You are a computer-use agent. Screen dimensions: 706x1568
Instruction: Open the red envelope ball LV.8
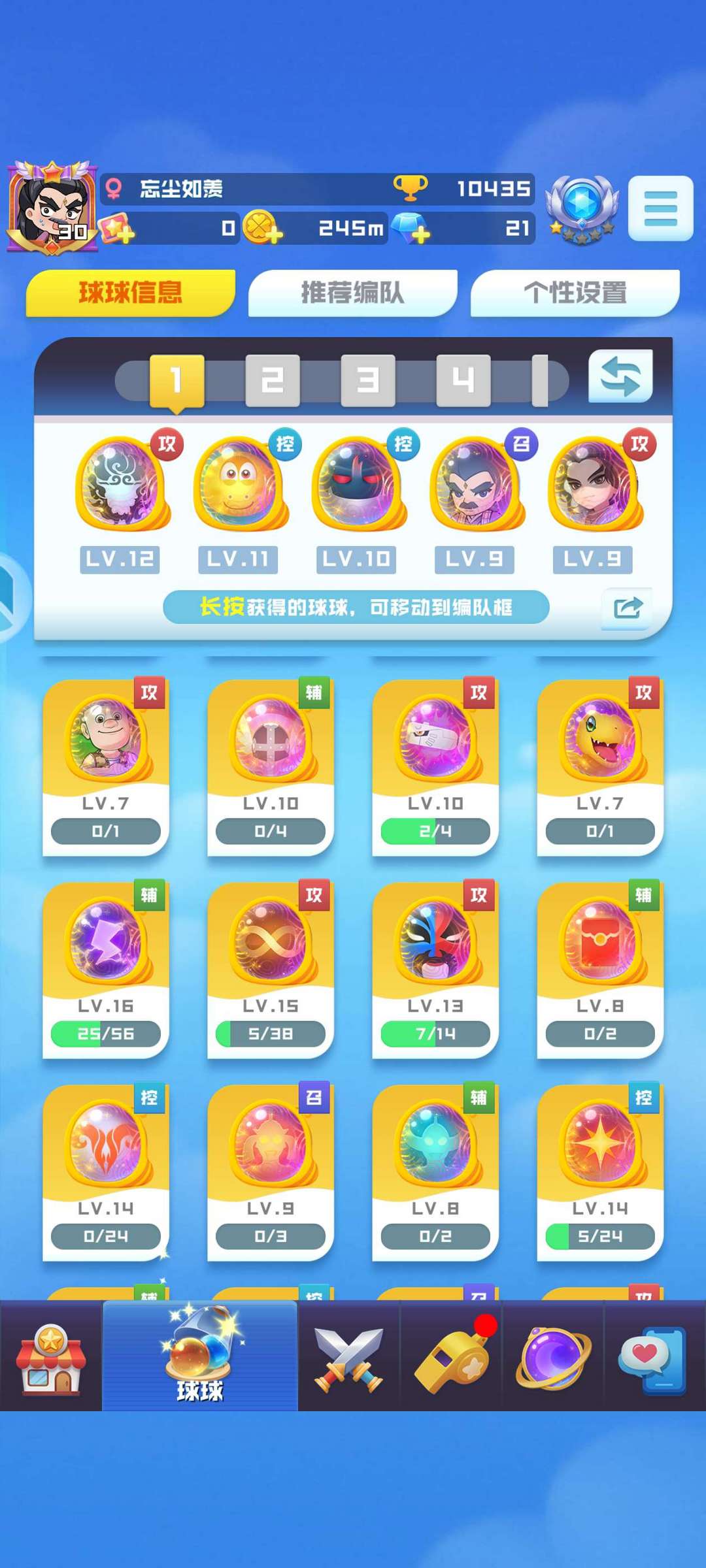pyautogui.click(x=600, y=970)
